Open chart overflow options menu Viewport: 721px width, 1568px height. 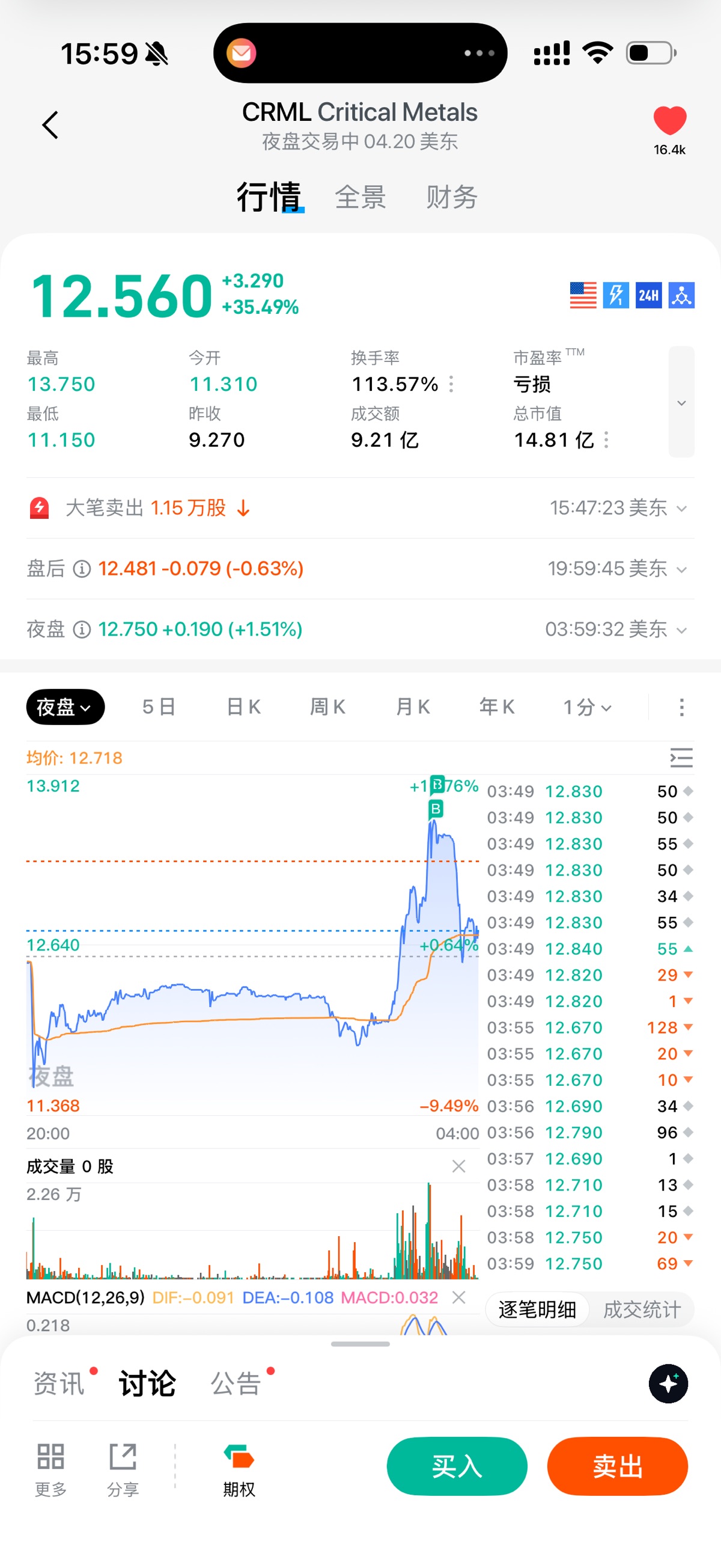tap(681, 707)
